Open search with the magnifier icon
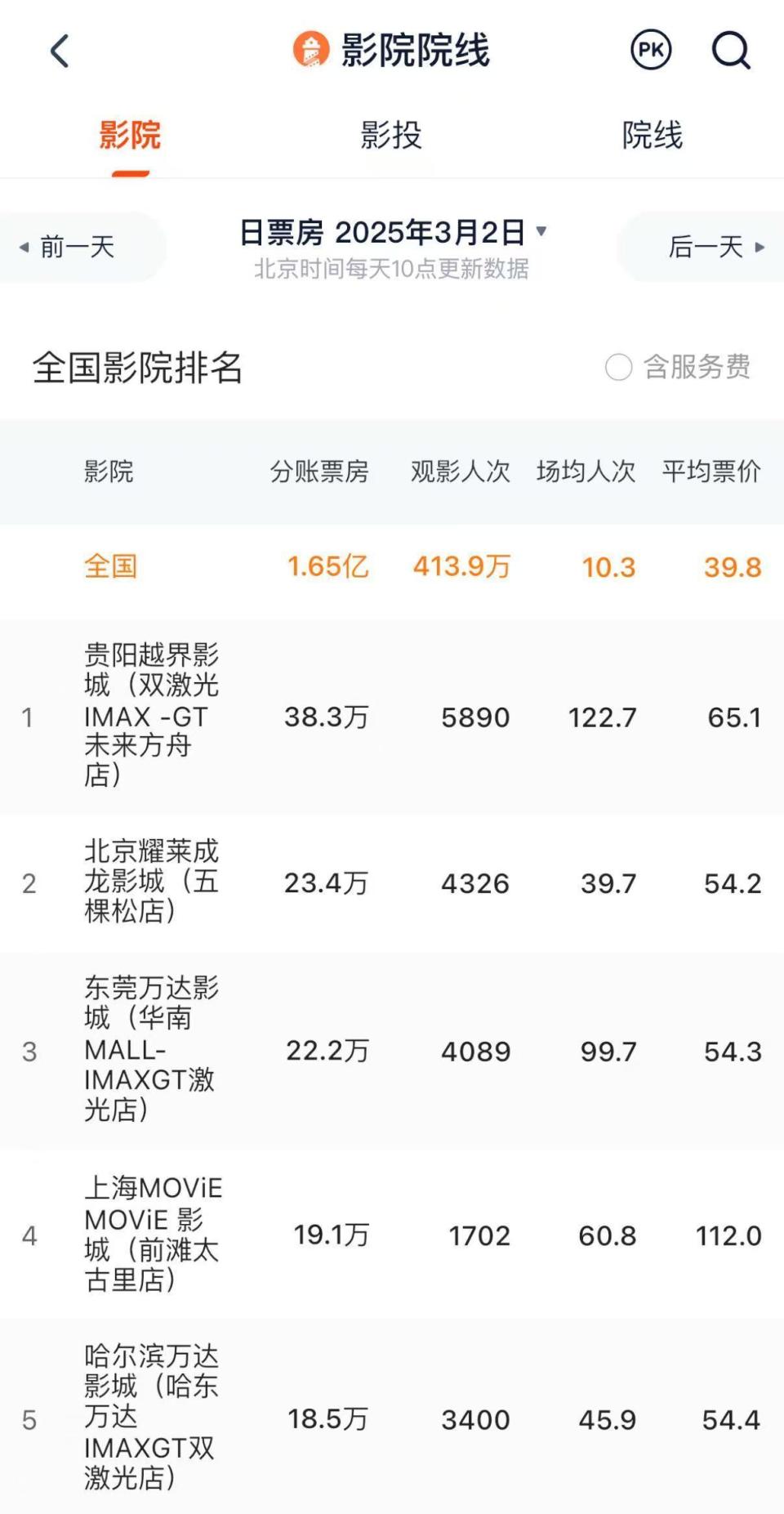This screenshot has height=1514, width=784. coord(730,51)
